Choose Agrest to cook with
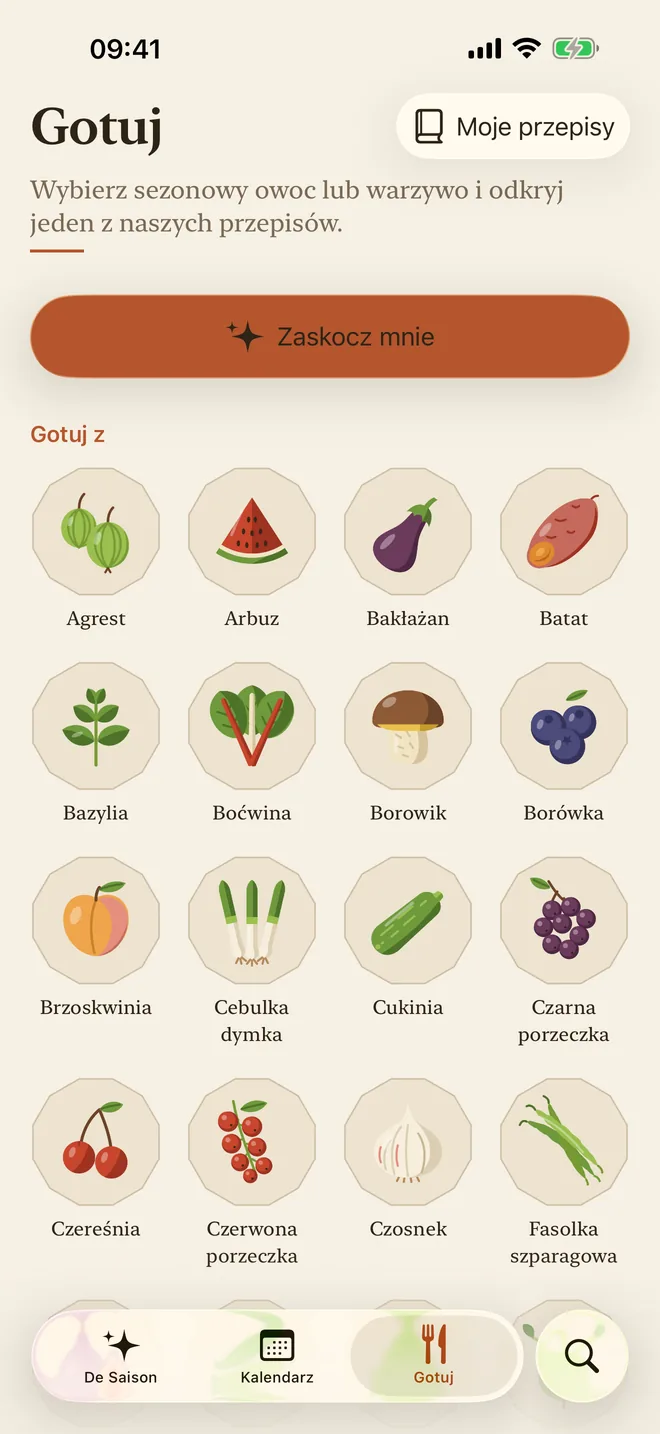This screenshot has width=660, height=1434. tap(96, 549)
